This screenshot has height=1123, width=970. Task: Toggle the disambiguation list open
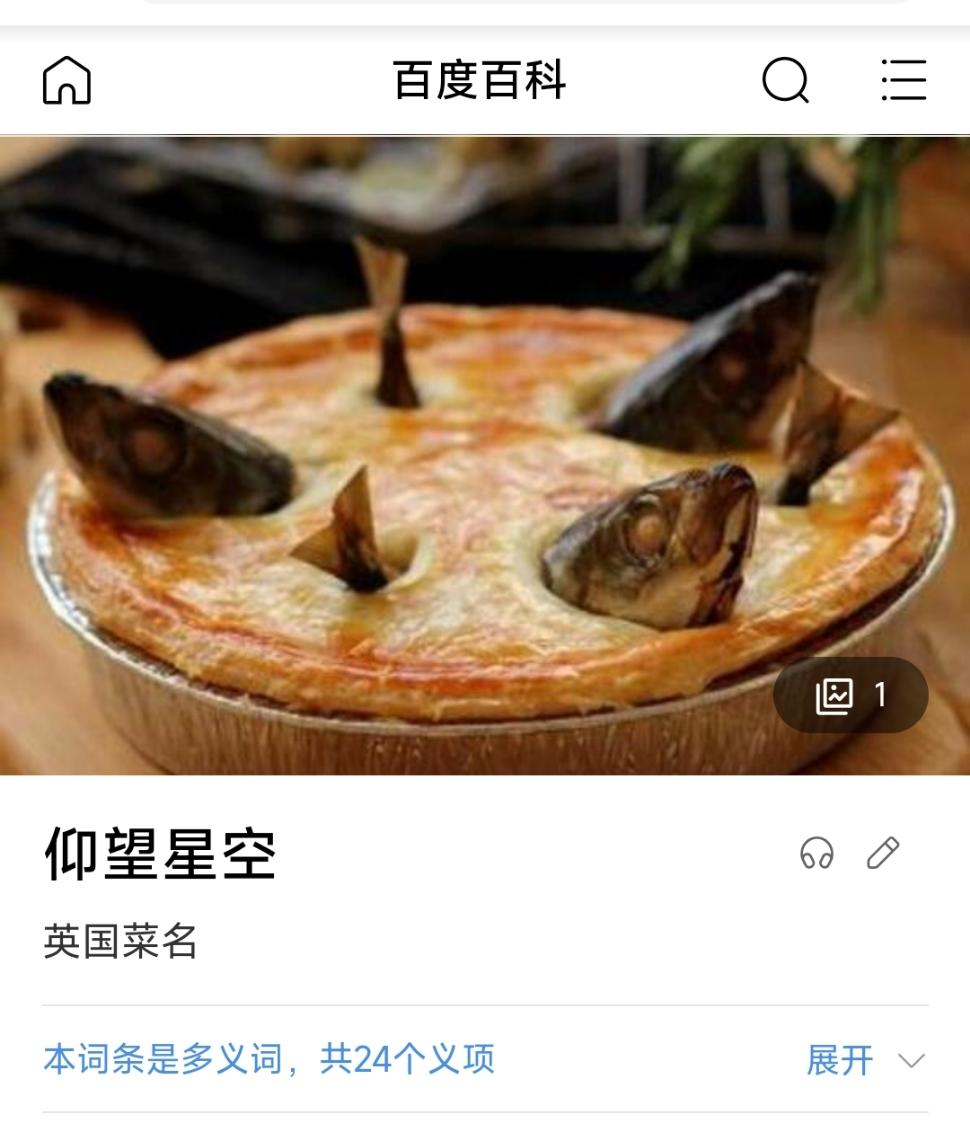[839, 1062]
